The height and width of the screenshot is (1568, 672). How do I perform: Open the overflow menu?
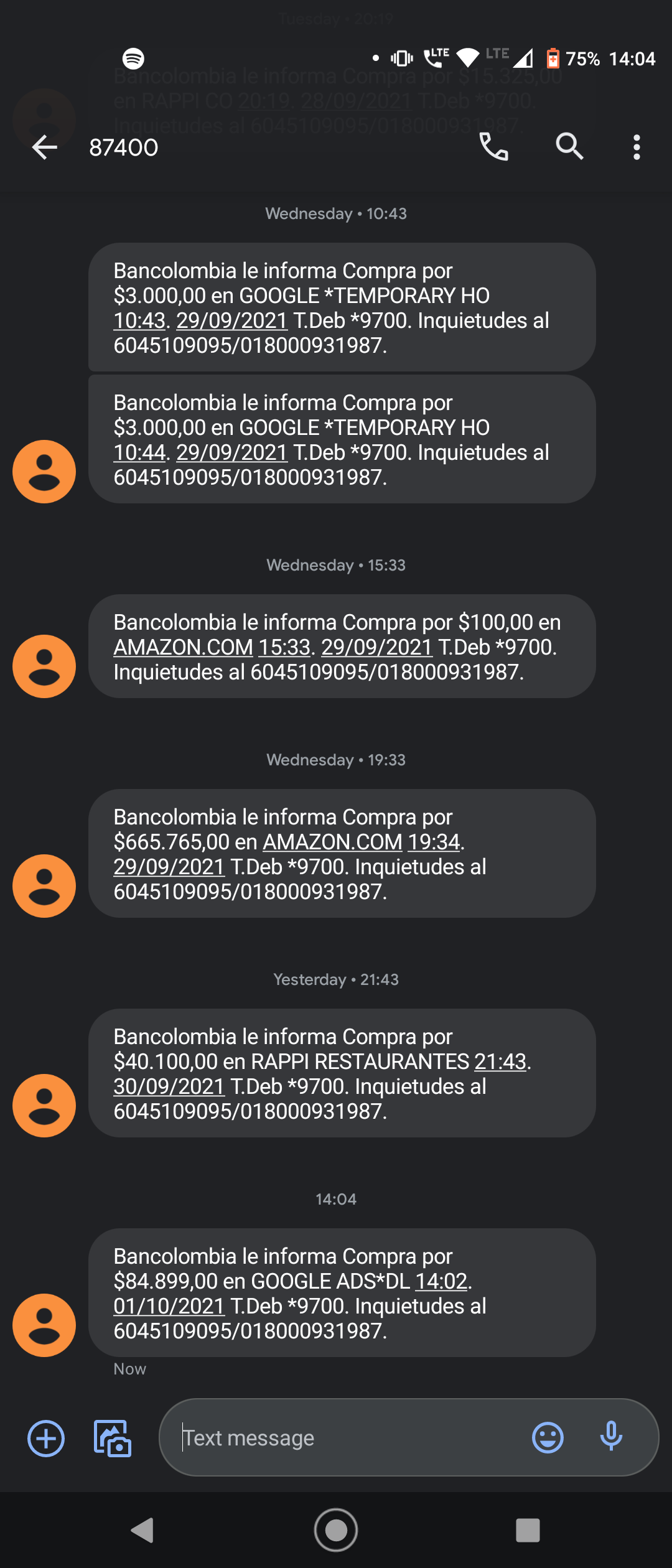point(636,147)
